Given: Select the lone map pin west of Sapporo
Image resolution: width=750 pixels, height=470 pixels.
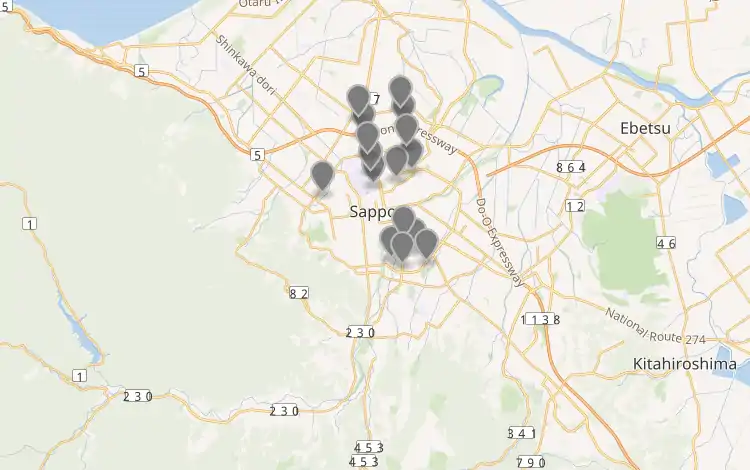Looking at the screenshot, I should point(322,175).
